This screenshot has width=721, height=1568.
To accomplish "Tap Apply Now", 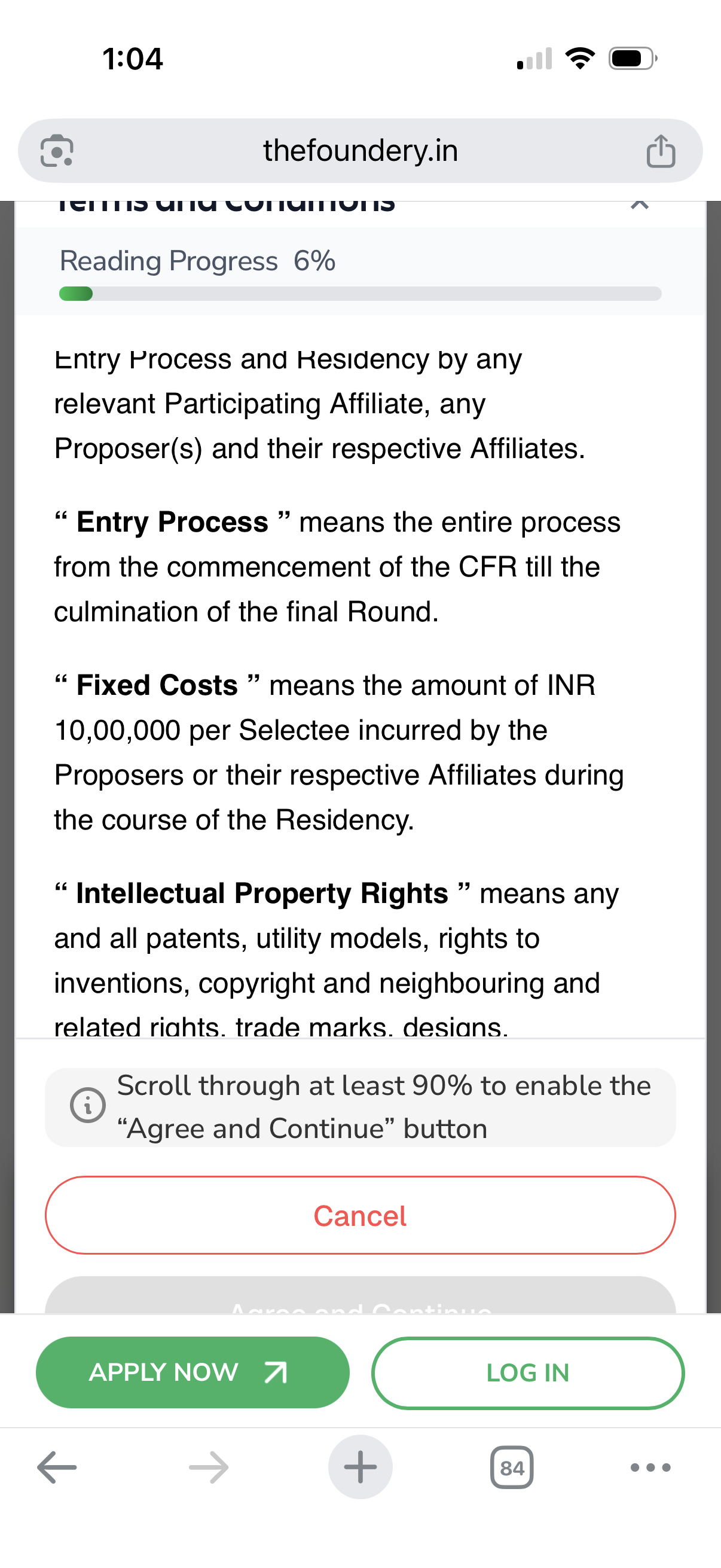I will coord(193,1372).
